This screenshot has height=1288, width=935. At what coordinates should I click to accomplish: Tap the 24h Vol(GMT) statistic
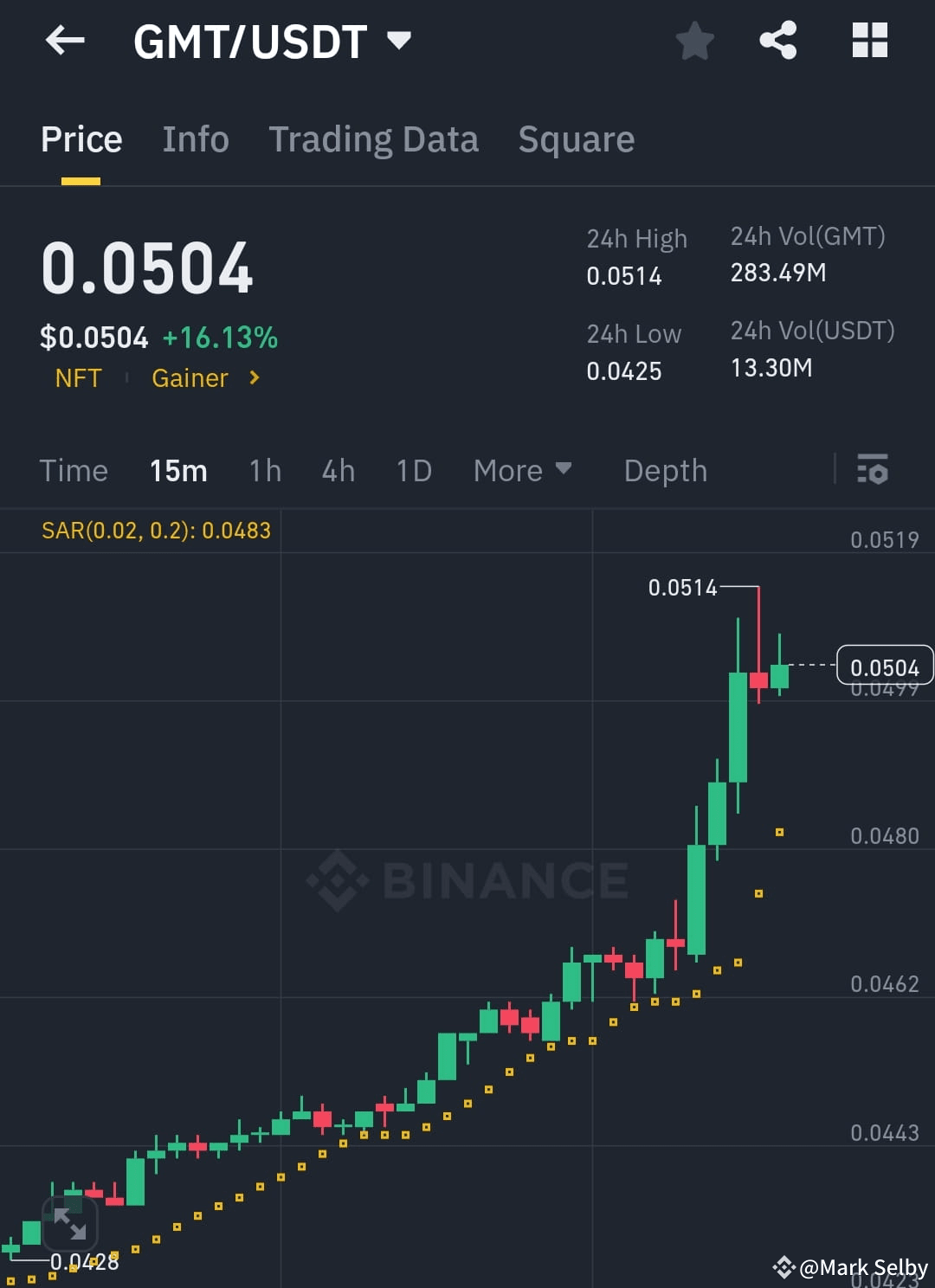click(x=807, y=254)
